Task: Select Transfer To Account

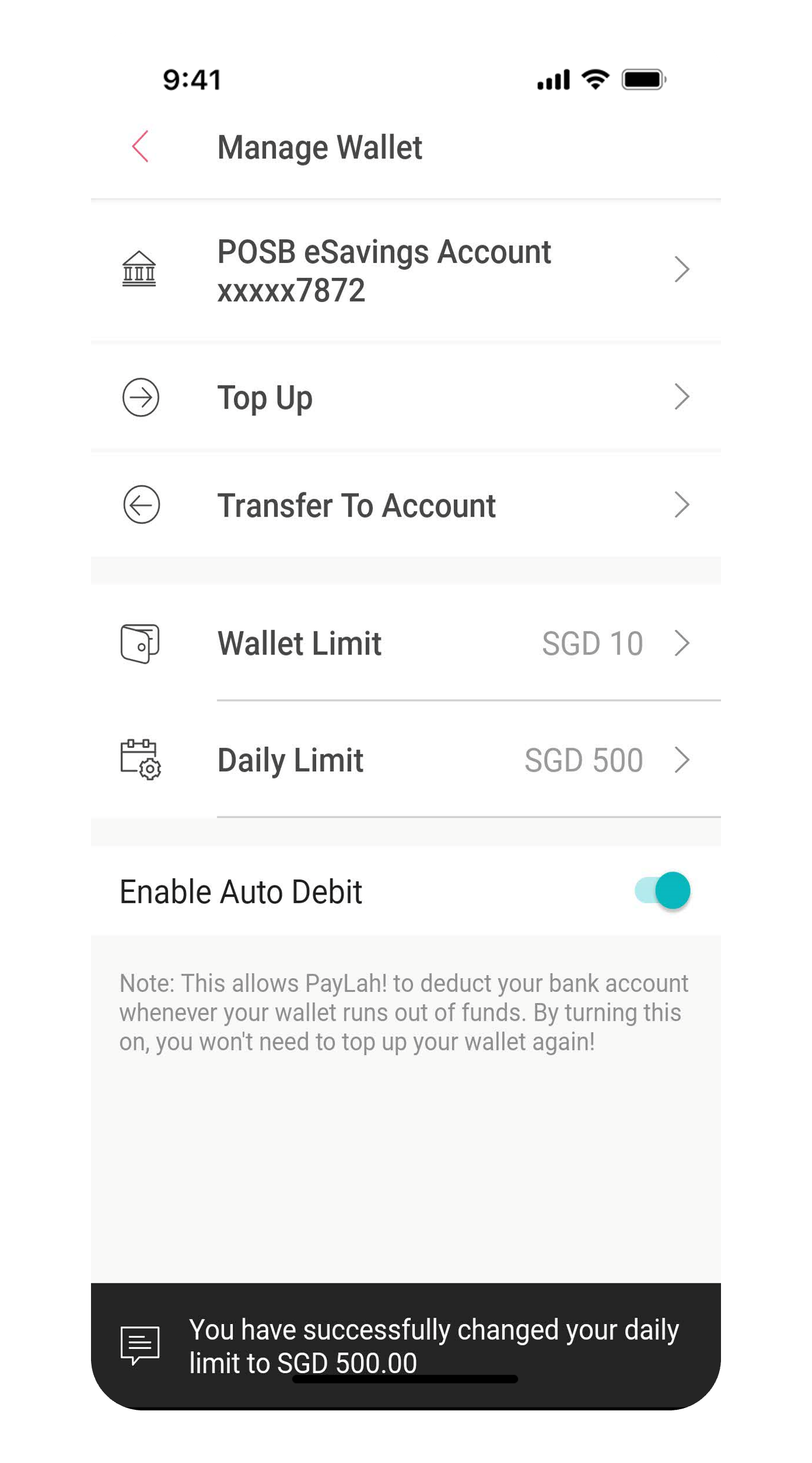Action: pyautogui.click(x=405, y=505)
